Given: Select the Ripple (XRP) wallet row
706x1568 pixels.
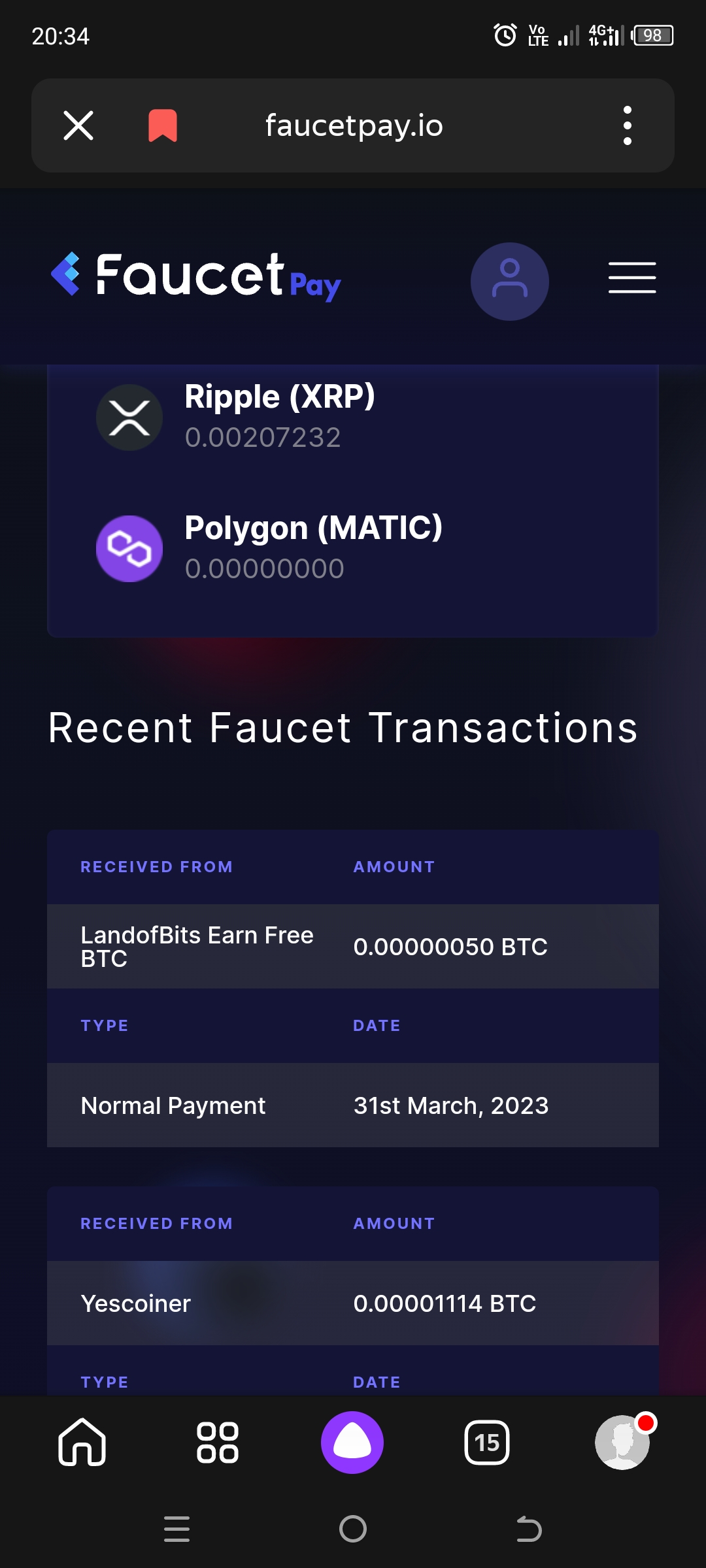Looking at the screenshot, I should pyautogui.click(x=352, y=417).
